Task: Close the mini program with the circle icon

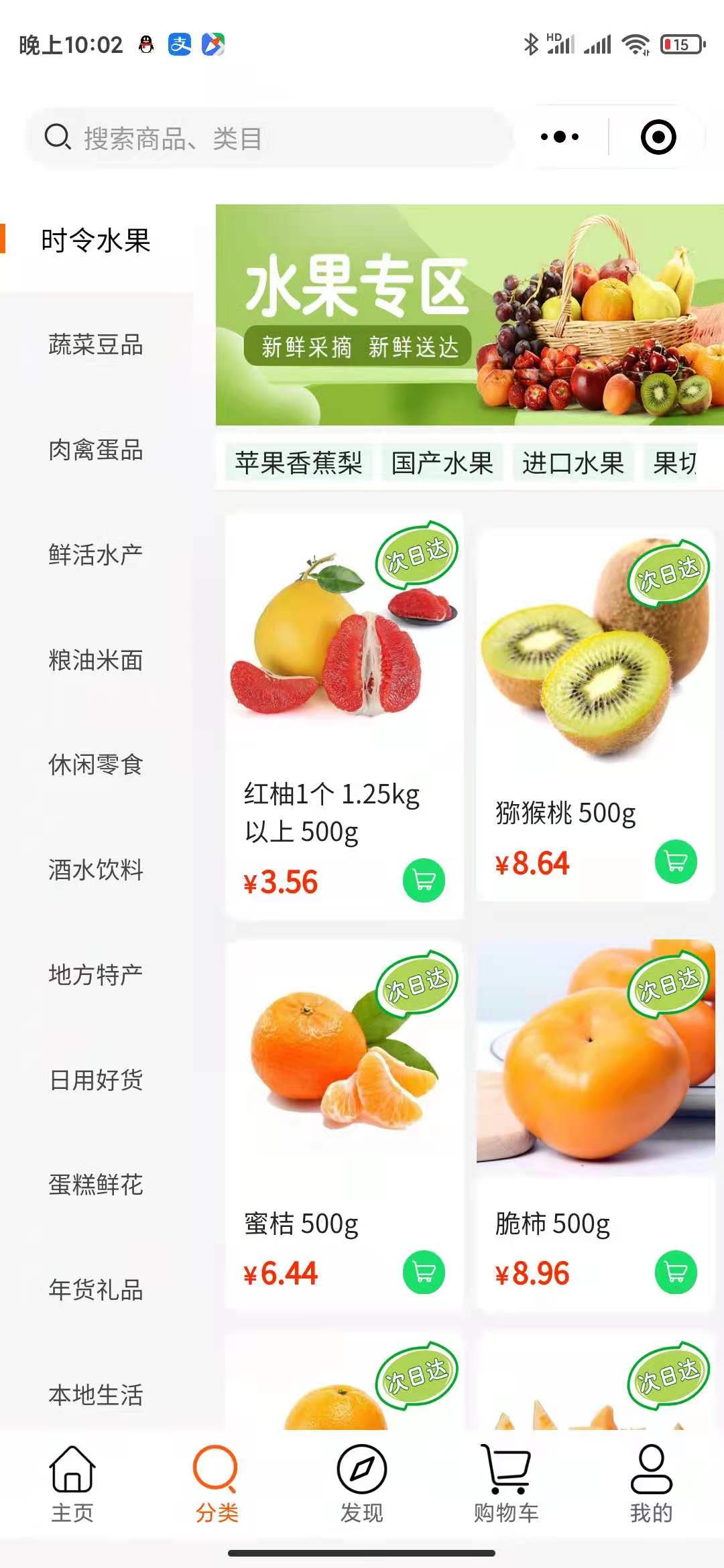Action: [x=658, y=137]
